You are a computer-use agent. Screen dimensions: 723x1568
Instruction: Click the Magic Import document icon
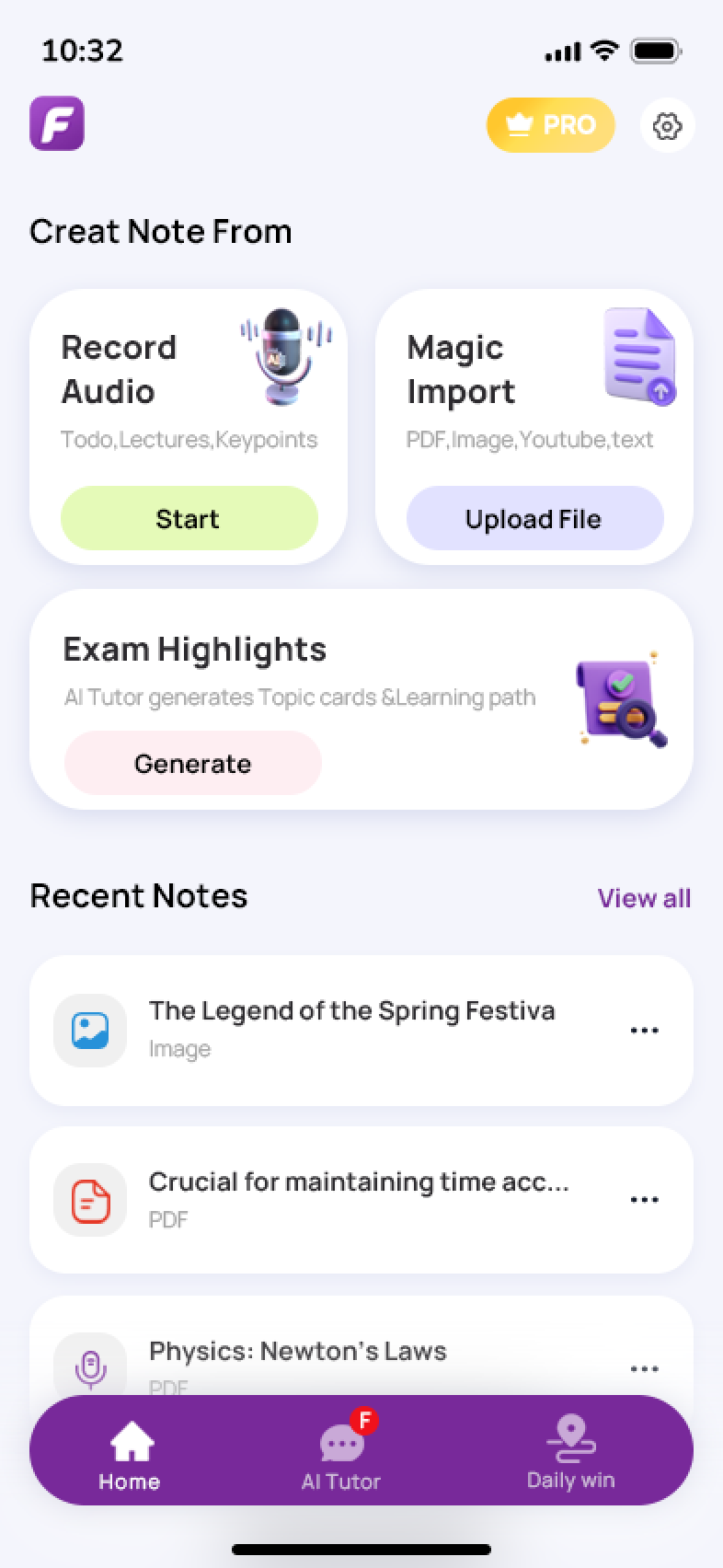[638, 358]
